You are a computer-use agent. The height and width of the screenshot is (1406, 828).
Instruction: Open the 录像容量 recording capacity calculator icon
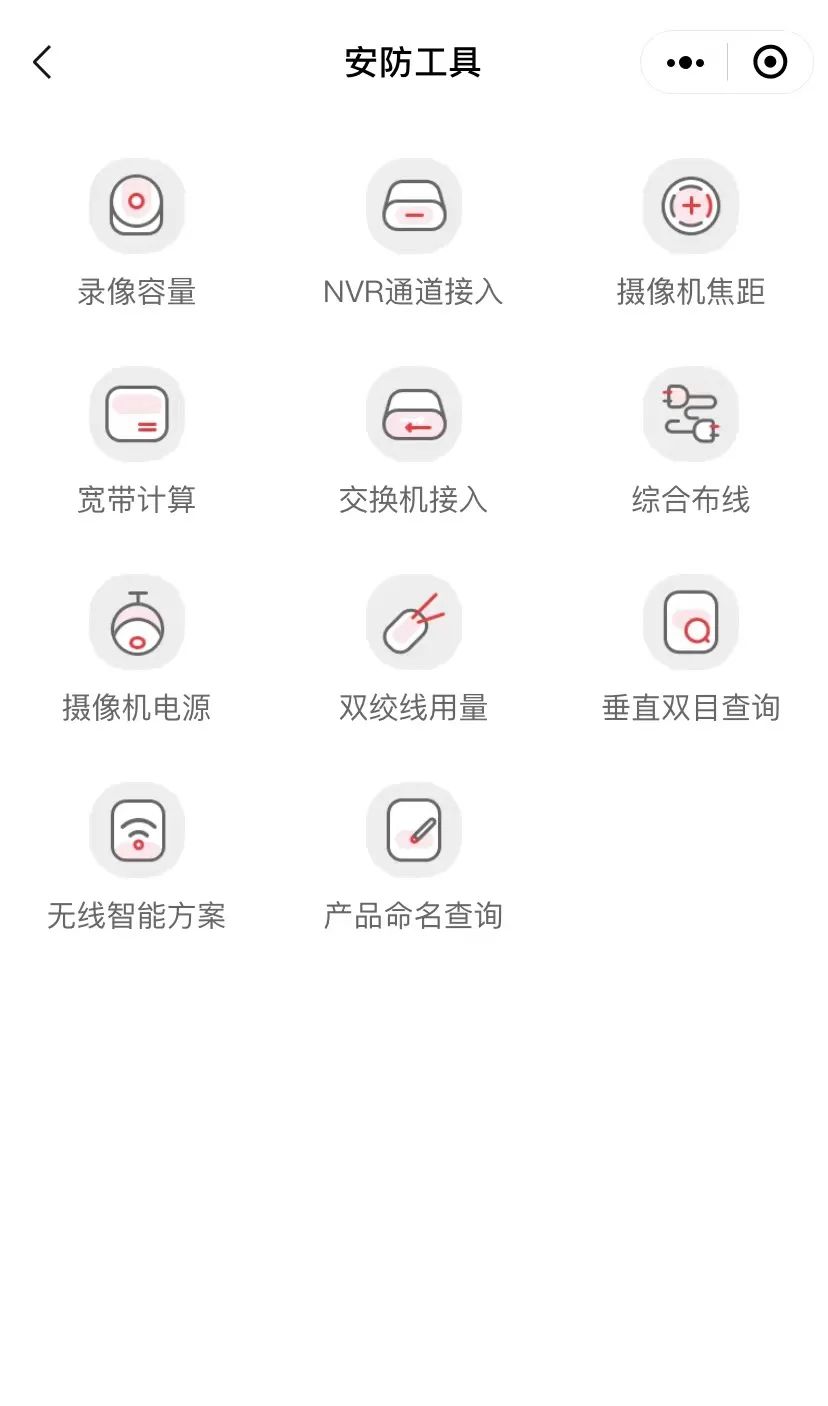[137, 206]
